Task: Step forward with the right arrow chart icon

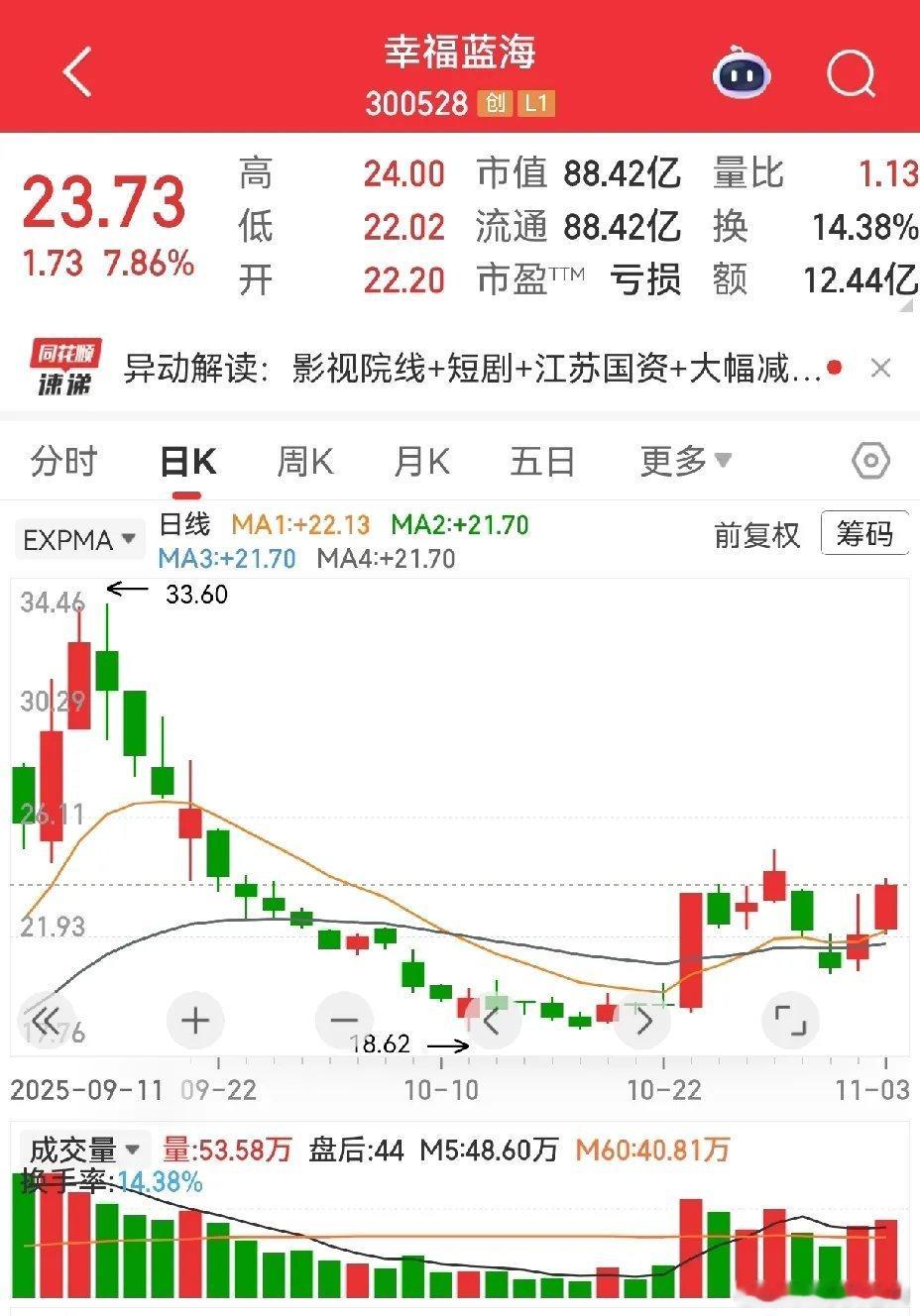Action: point(640,1020)
